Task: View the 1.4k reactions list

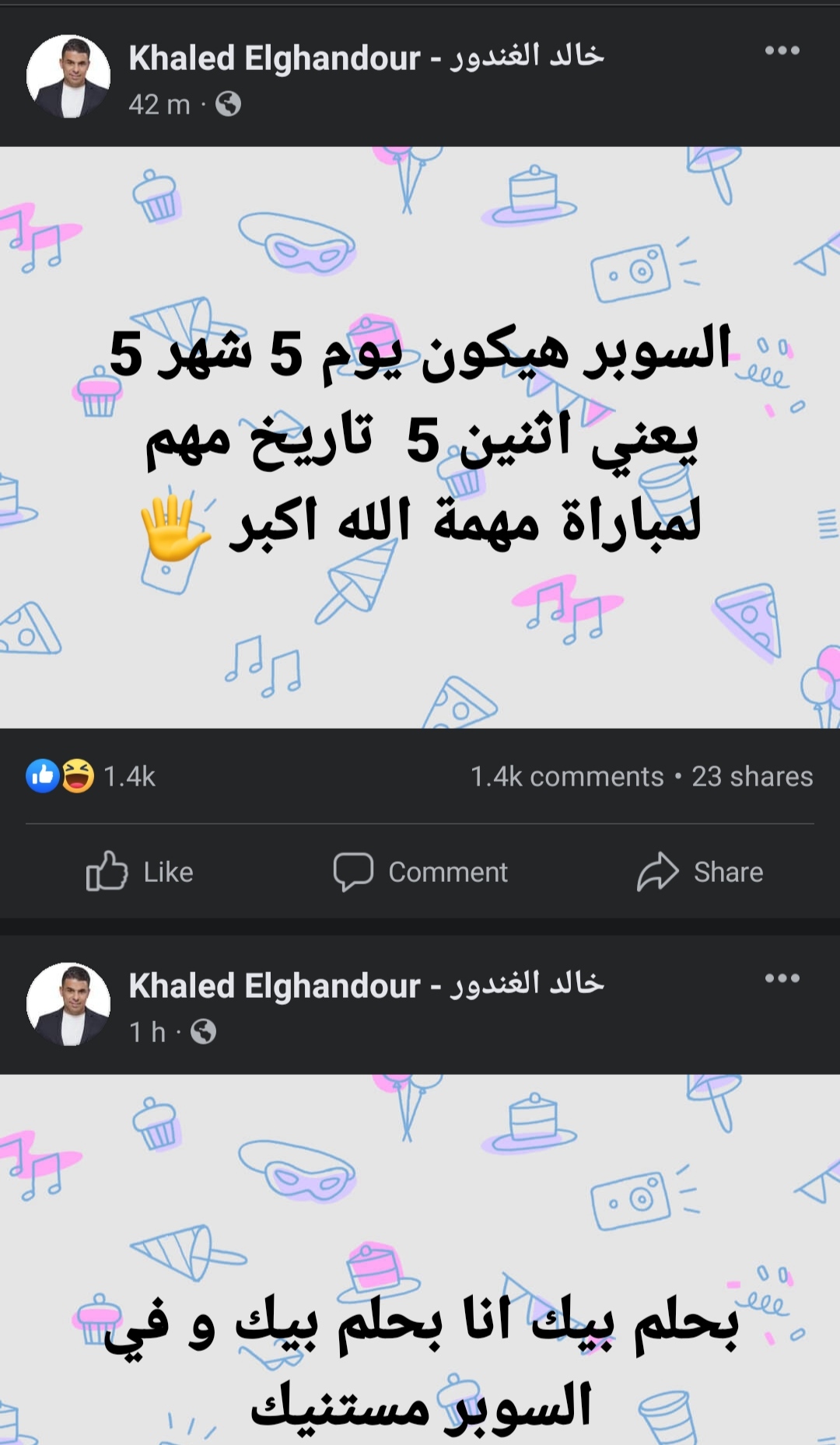Action: (x=91, y=776)
